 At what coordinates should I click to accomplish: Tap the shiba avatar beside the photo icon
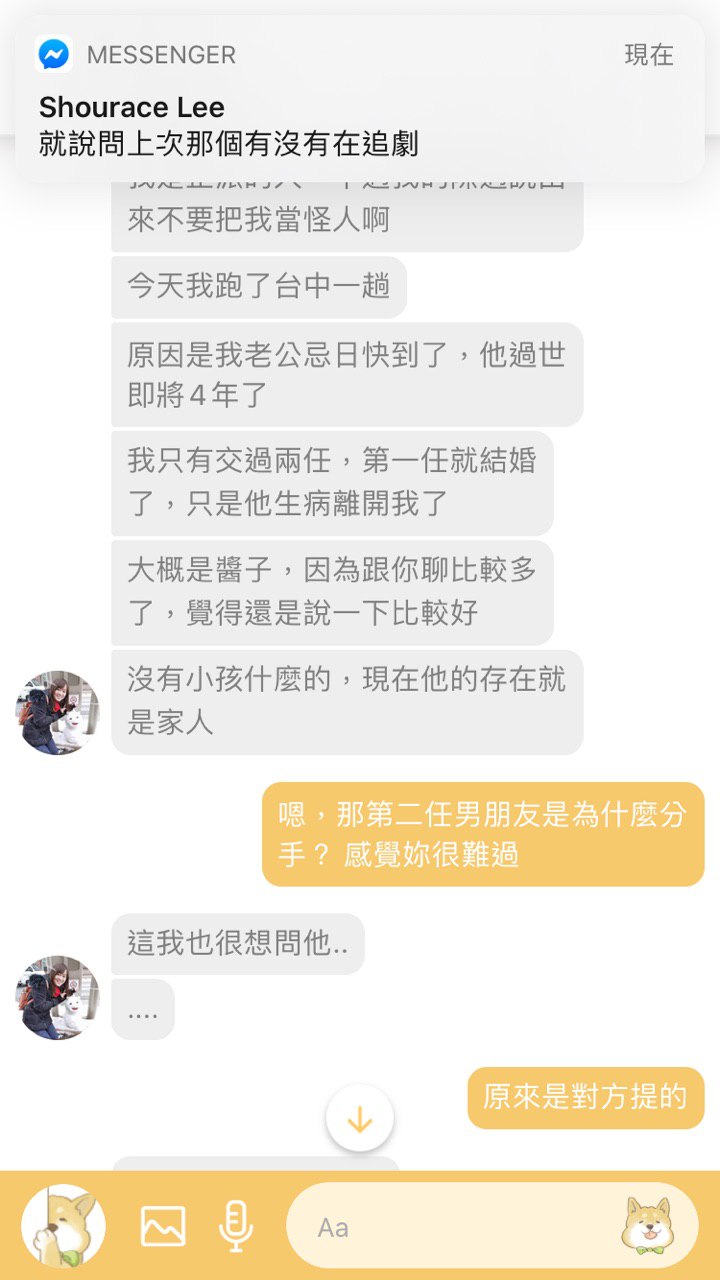(x=63, y=1226)
